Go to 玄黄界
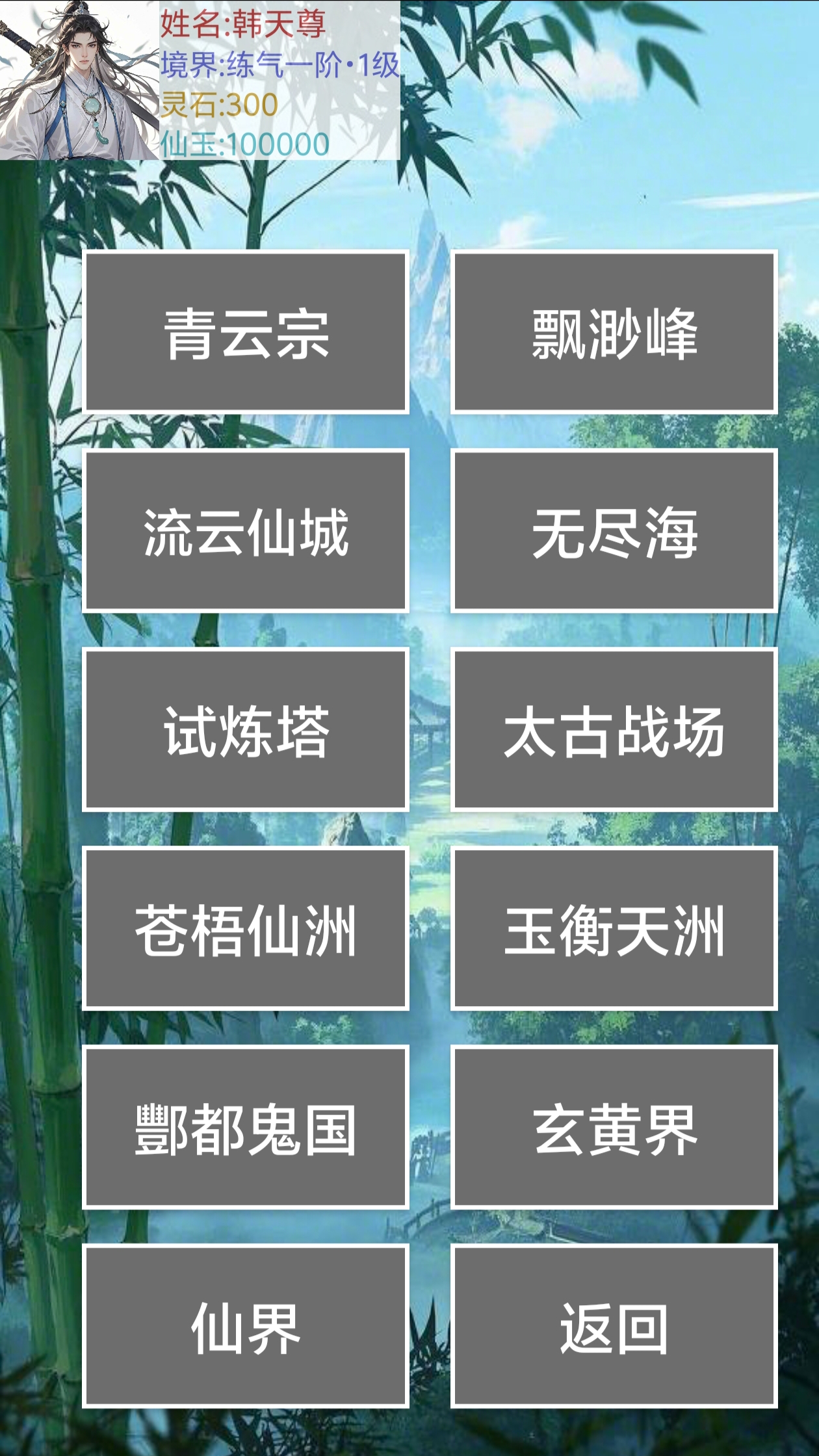The image size is (819, 1456). pyautogui.click(x=614, y=1128)
